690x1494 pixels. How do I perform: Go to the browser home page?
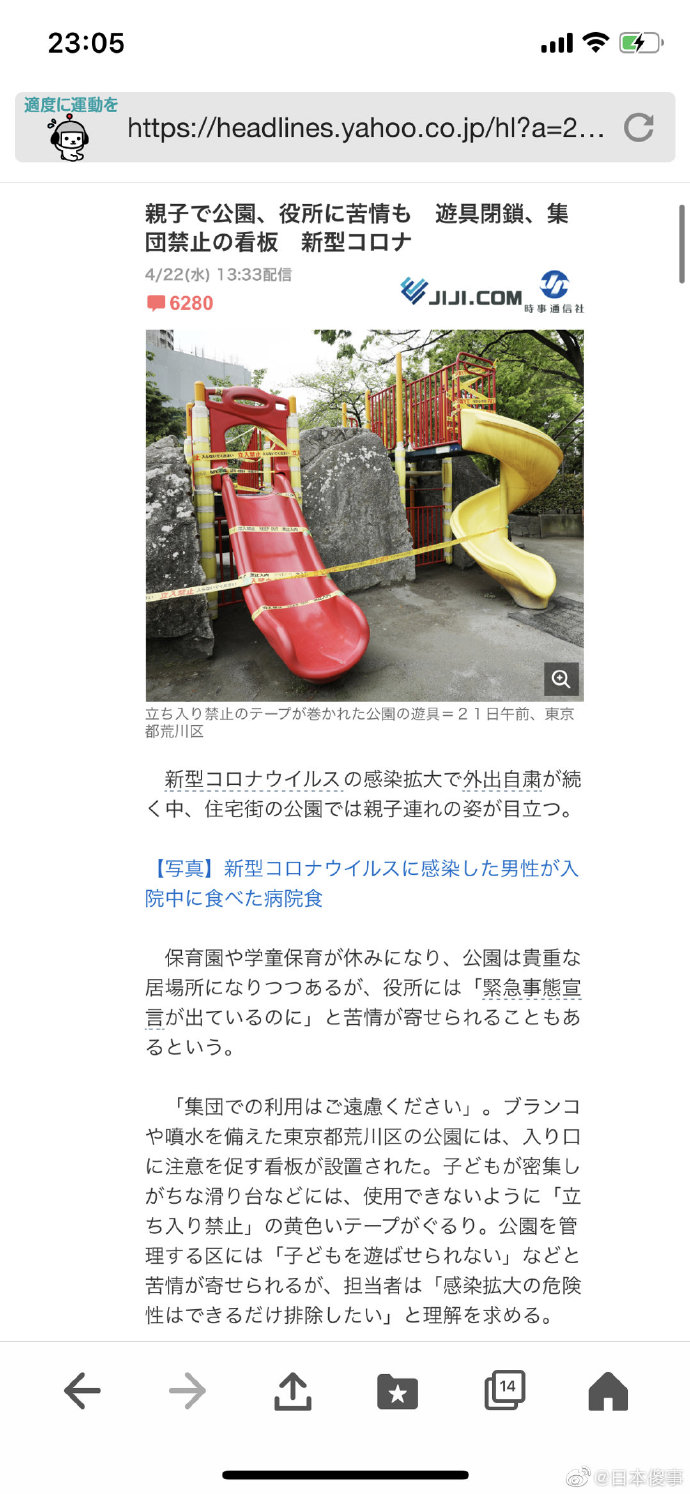tap(608, 1391)
